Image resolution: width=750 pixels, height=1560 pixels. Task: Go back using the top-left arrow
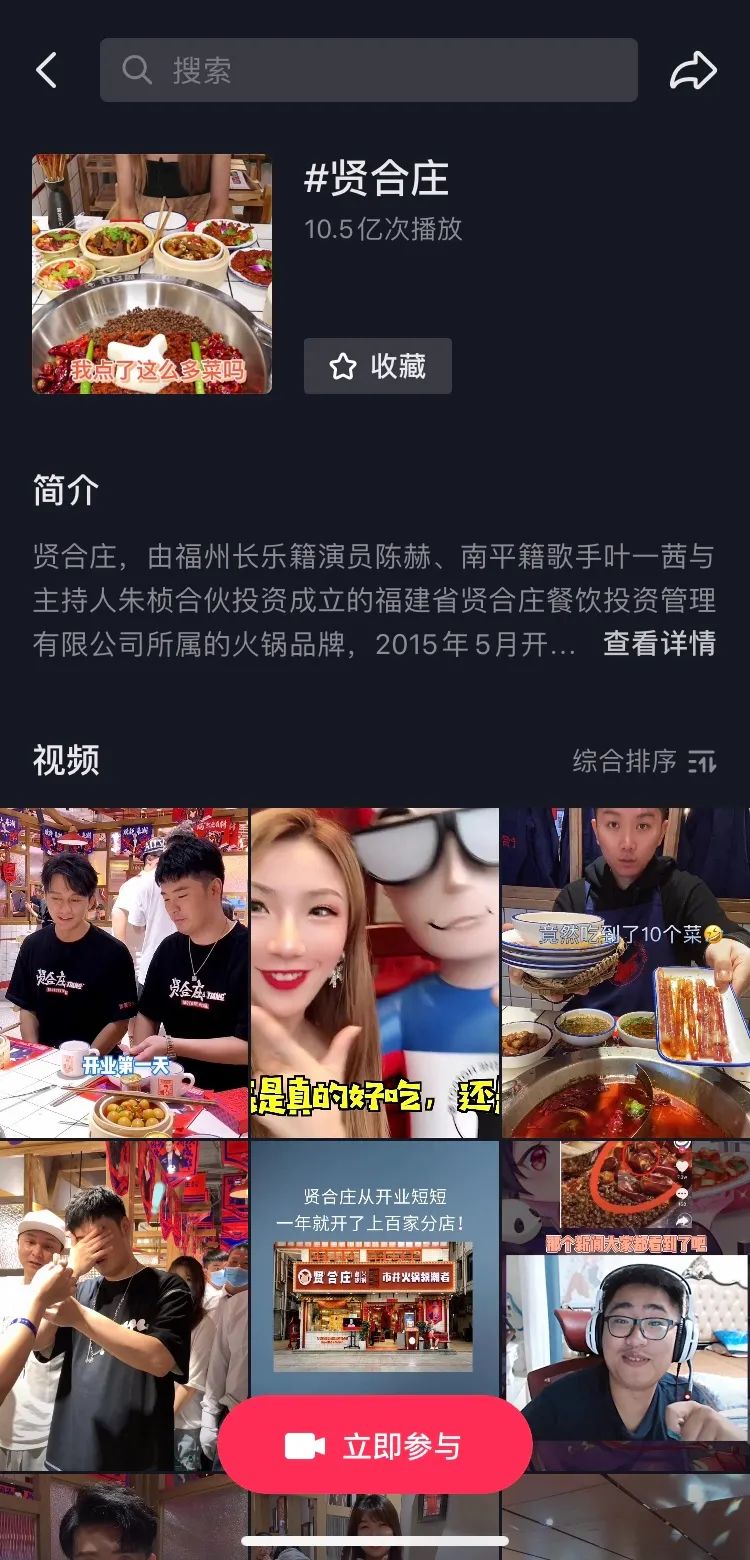coord(46,70)
